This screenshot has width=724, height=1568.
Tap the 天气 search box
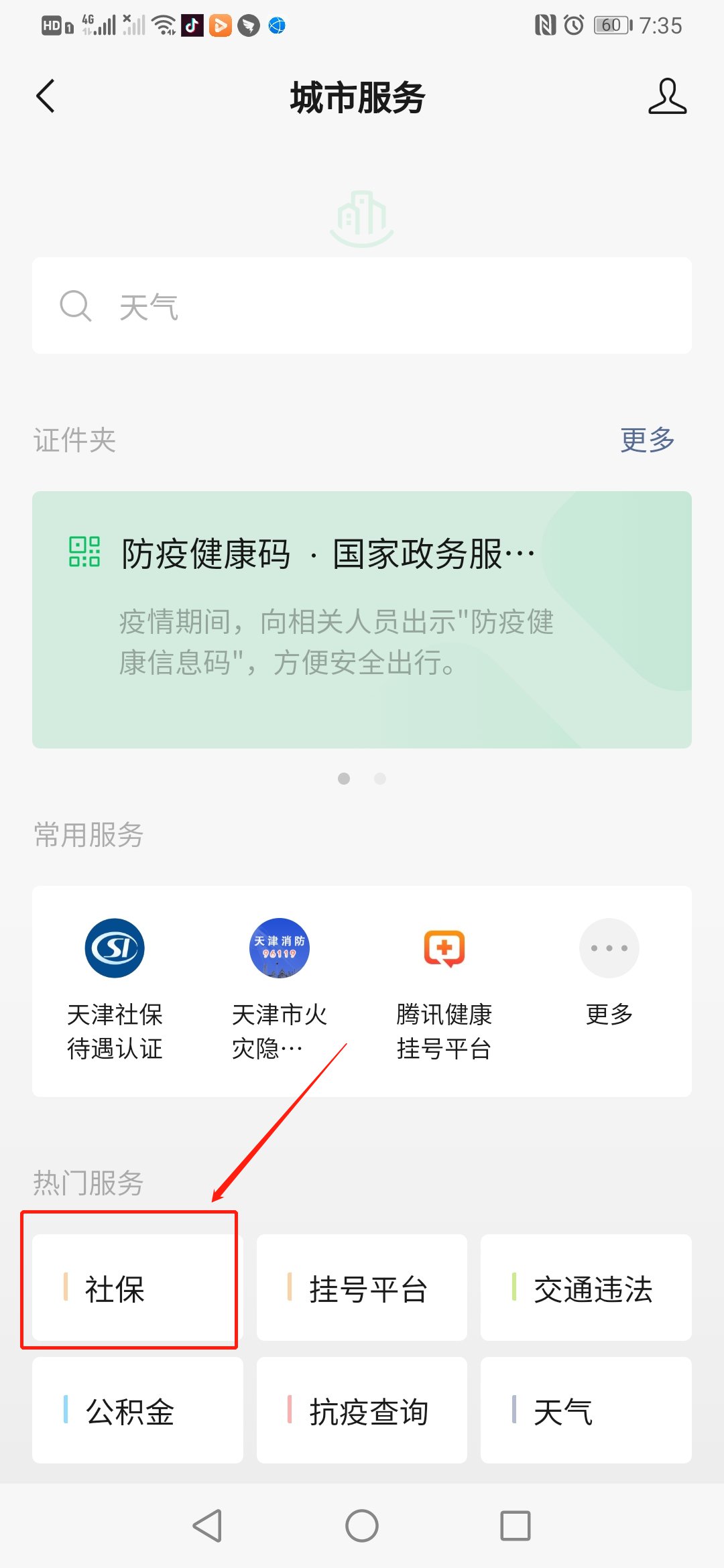[x=362, y=306]
